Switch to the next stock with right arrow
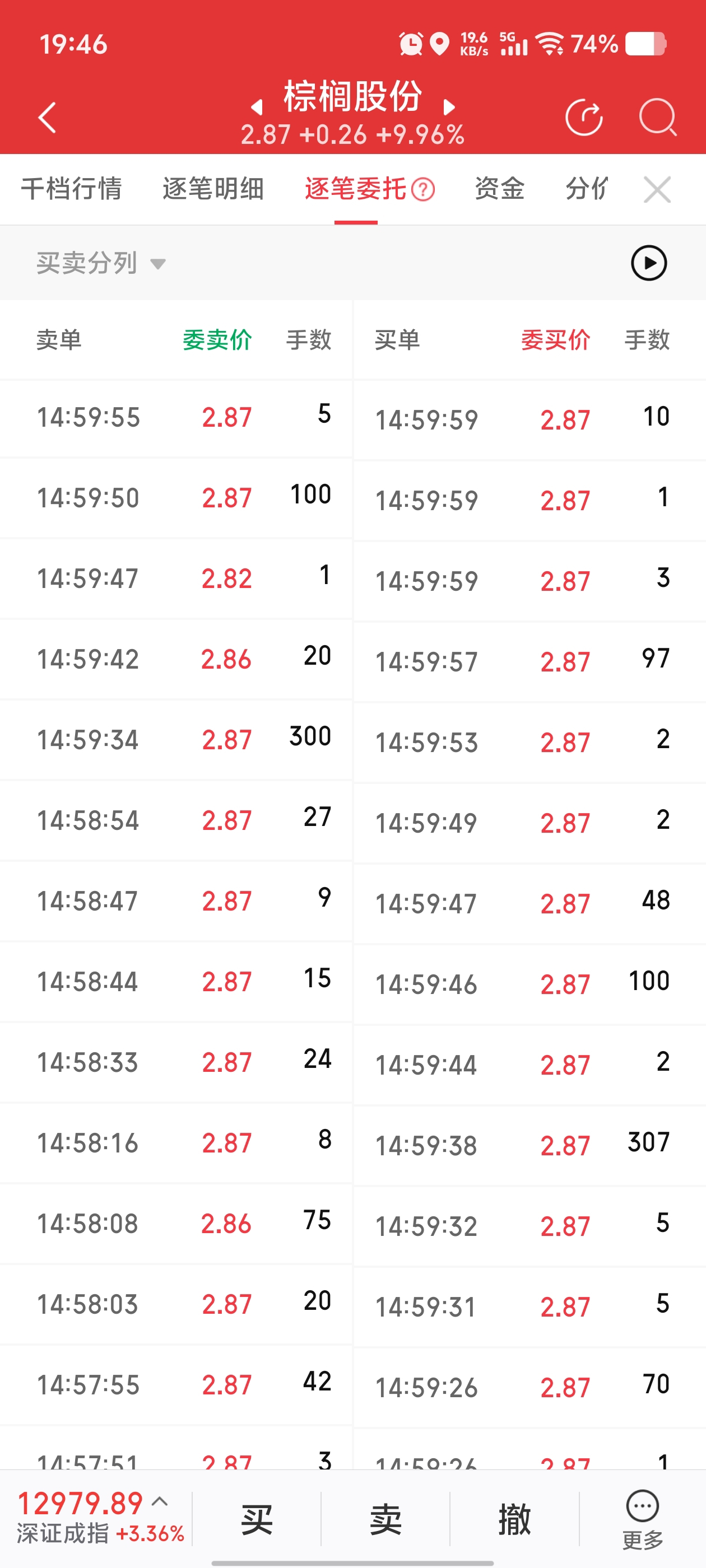The image size is (706, 1568). (449, 107)
